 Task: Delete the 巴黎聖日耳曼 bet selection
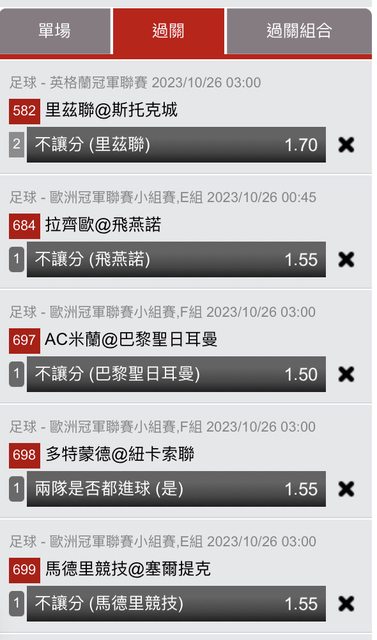[346, 374]
